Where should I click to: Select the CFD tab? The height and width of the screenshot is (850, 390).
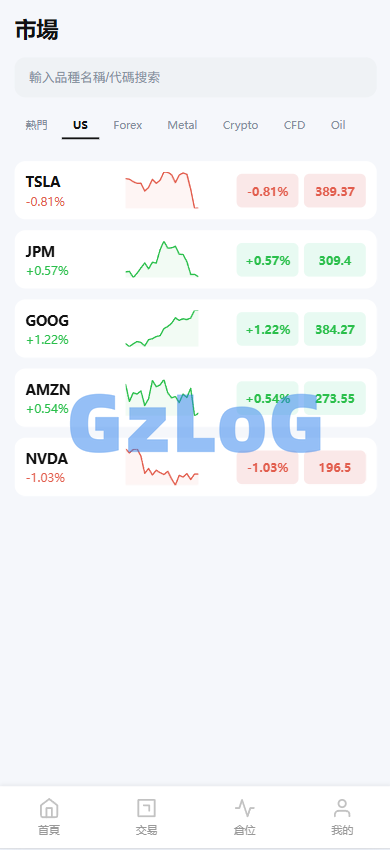tap(295, 125)
